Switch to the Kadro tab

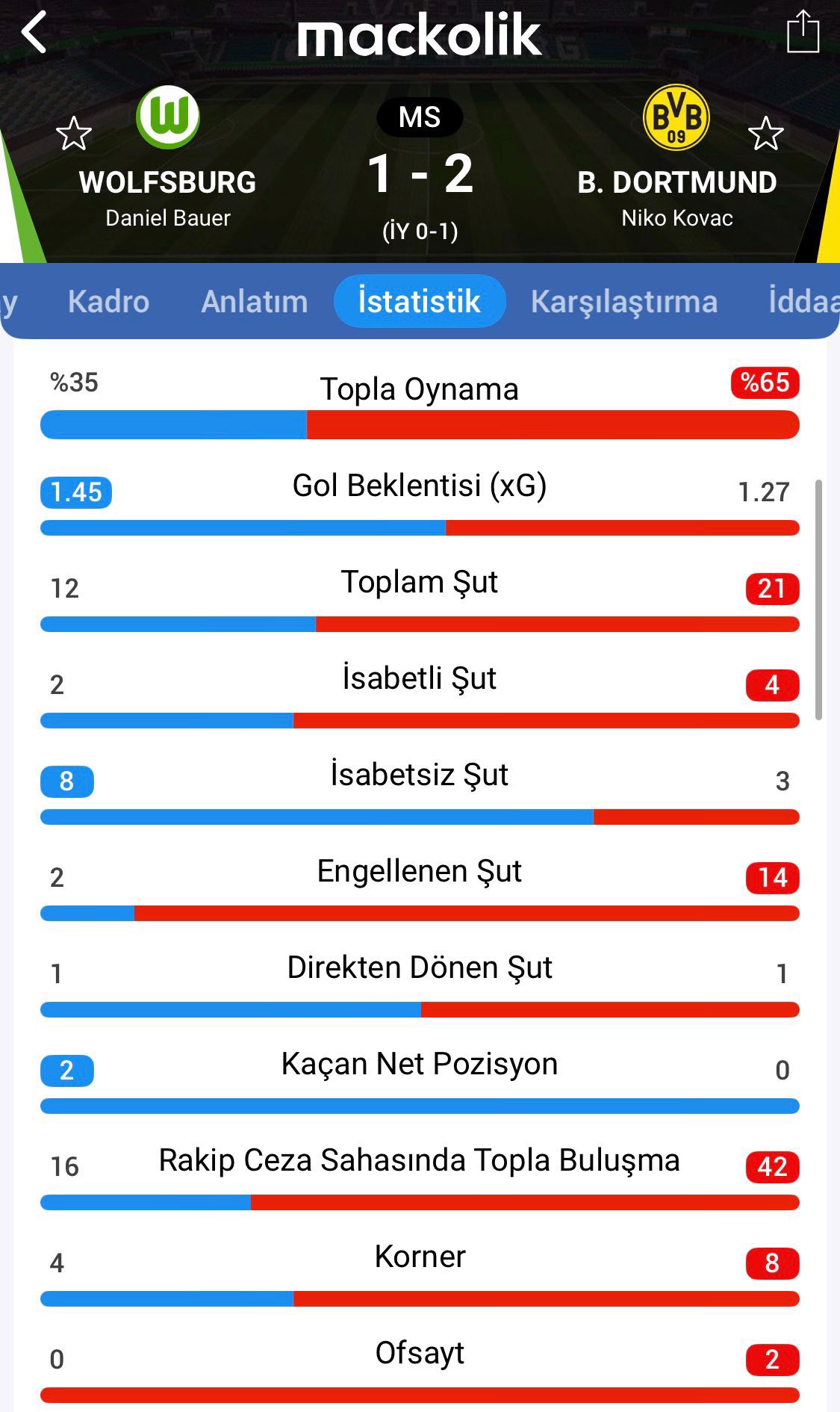point(108,302)
